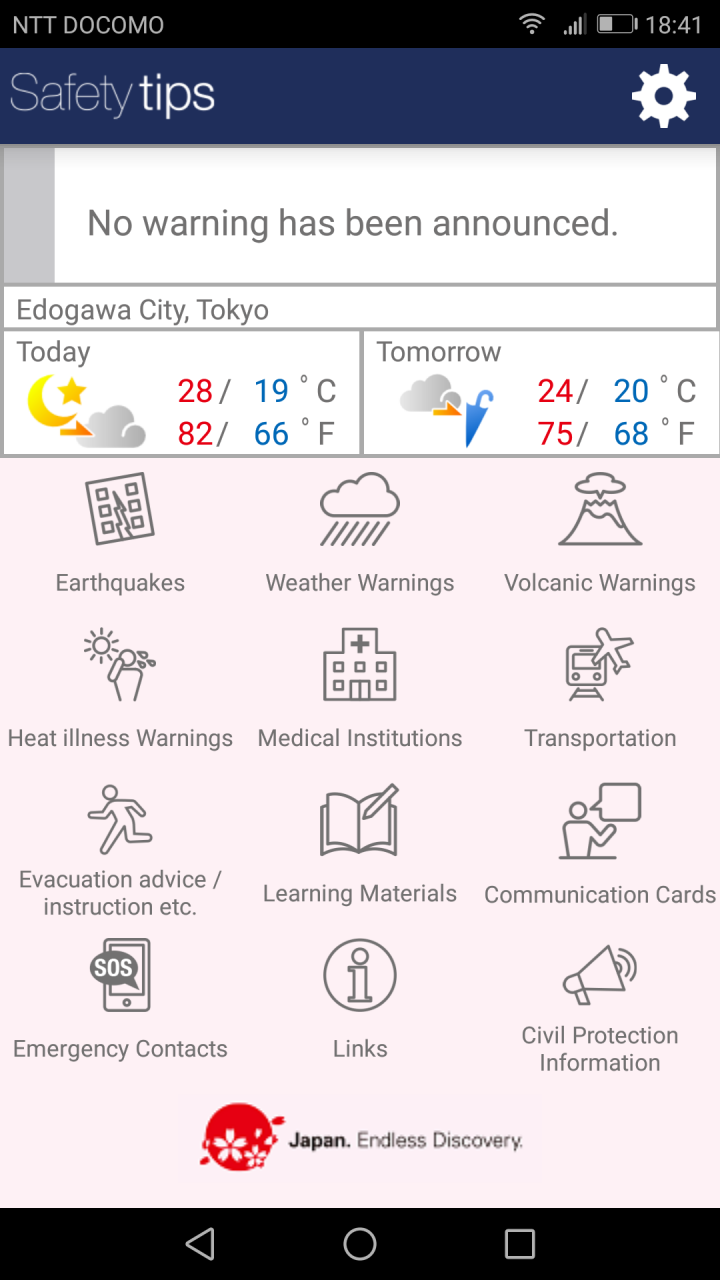View Evacuation advice / instruction etc.
720x1280 pixels.
(x=120, y=849)
